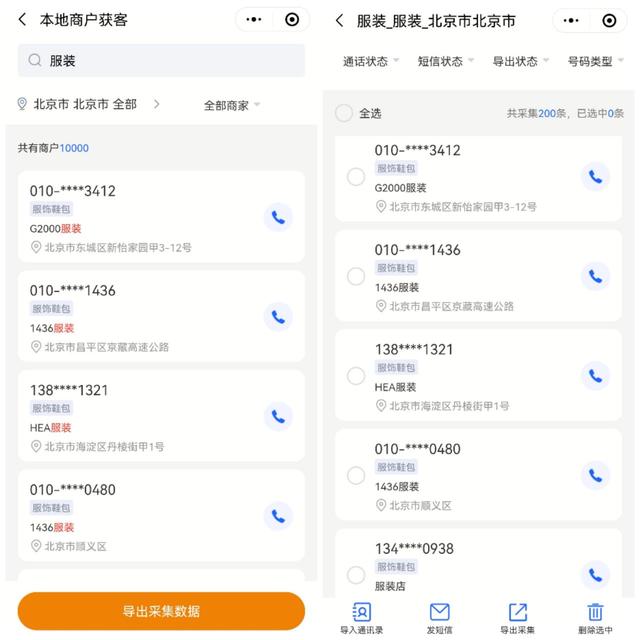Delete selected entries with 删除选中
This screenshot has width=640, height=640.
(x=595, y=619)
